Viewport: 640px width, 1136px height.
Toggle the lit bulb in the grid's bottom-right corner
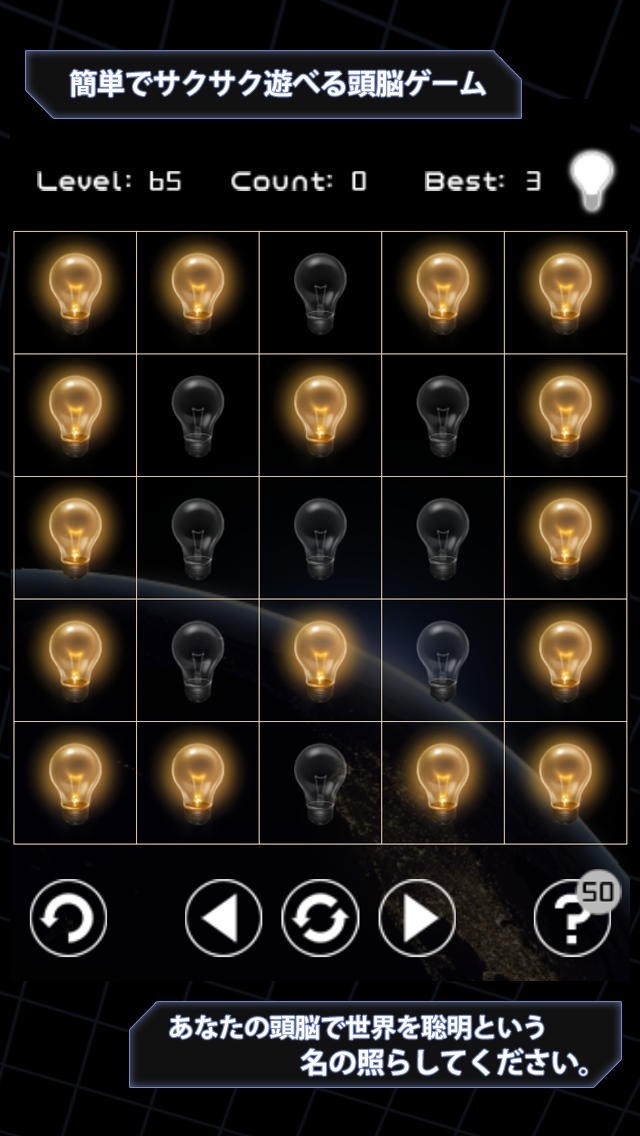565,782
